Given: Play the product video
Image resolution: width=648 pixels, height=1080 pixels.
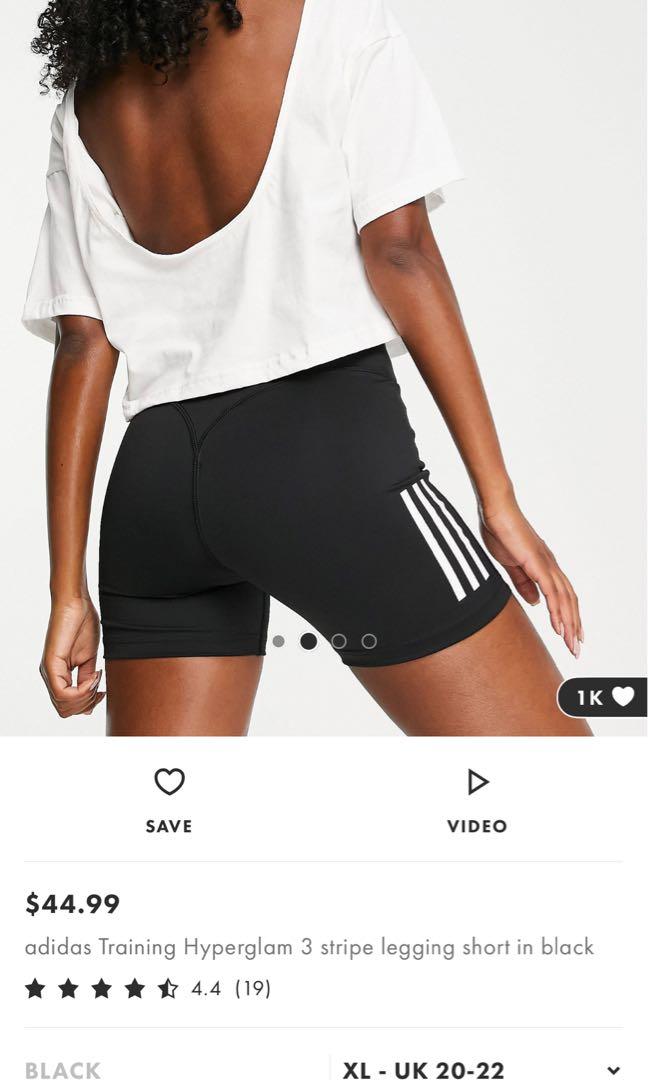Looking at the screenshot, I should pos(477,799).
